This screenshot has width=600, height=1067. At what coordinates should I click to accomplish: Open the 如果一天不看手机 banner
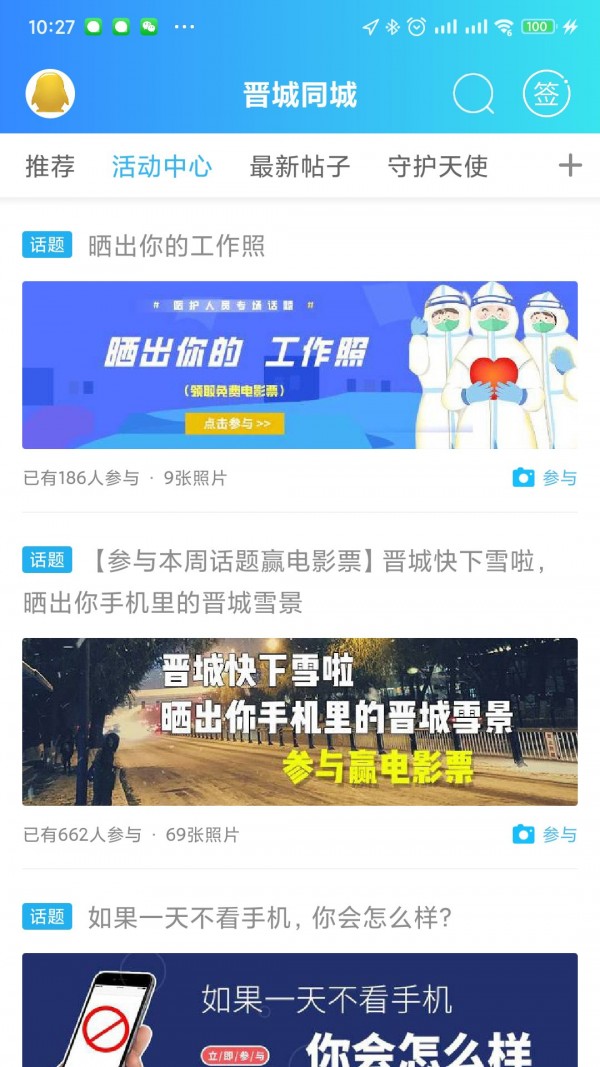pos(300,1010)
